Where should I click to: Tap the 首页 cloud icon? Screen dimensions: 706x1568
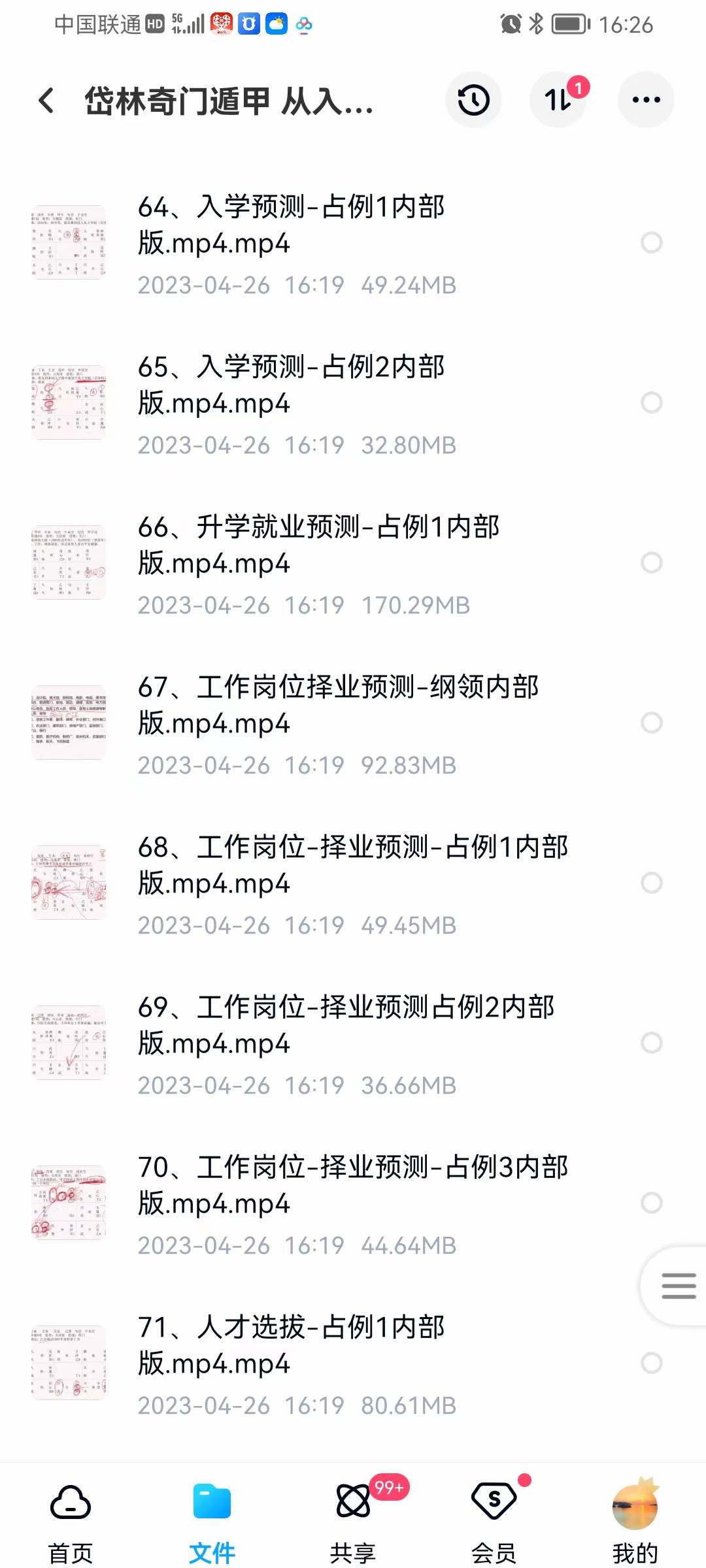[x=70, y=1503]
